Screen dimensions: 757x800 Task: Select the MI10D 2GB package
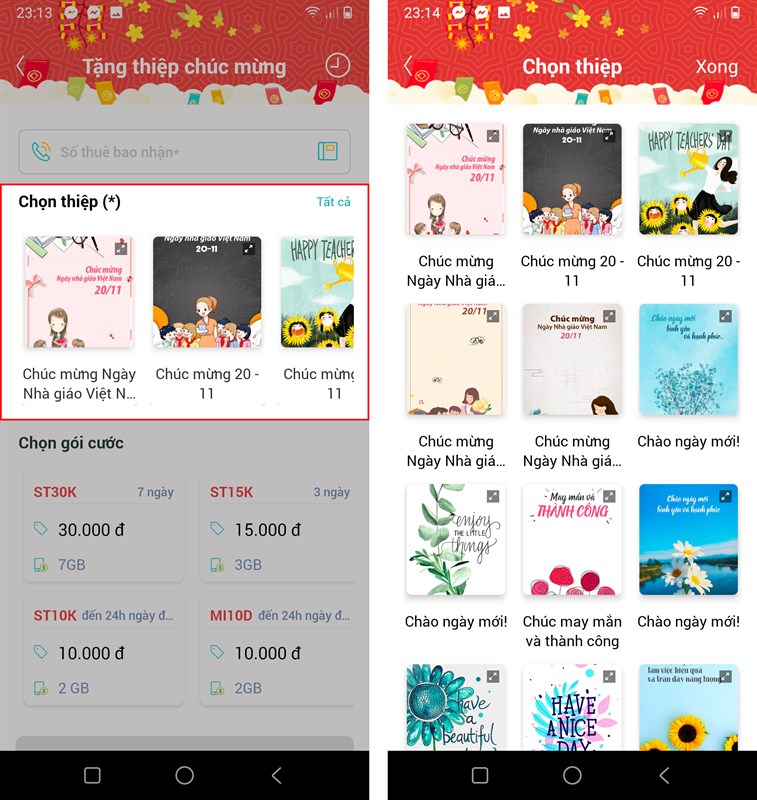coord(279,651)
